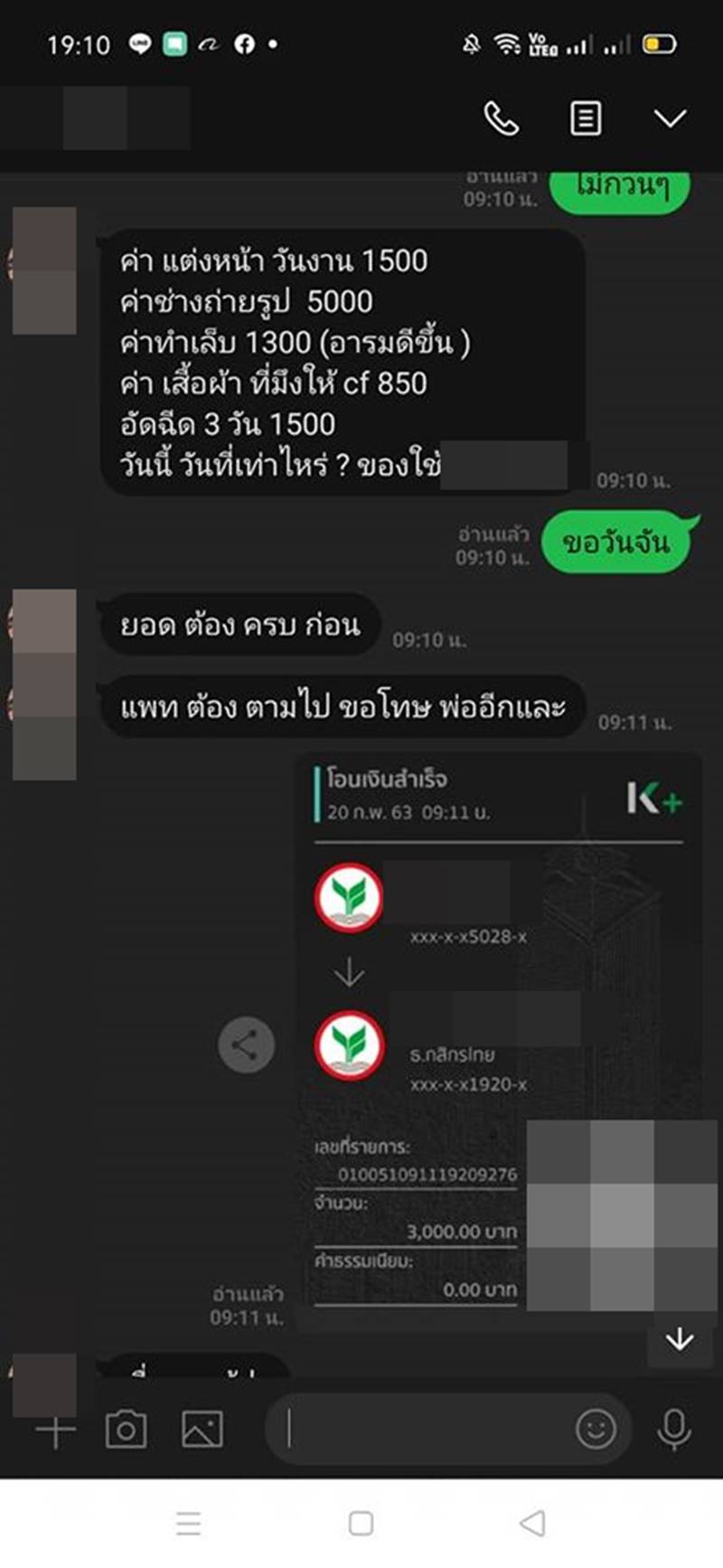
Task: Expand the chat menu chevron
Action: (670, 118)
